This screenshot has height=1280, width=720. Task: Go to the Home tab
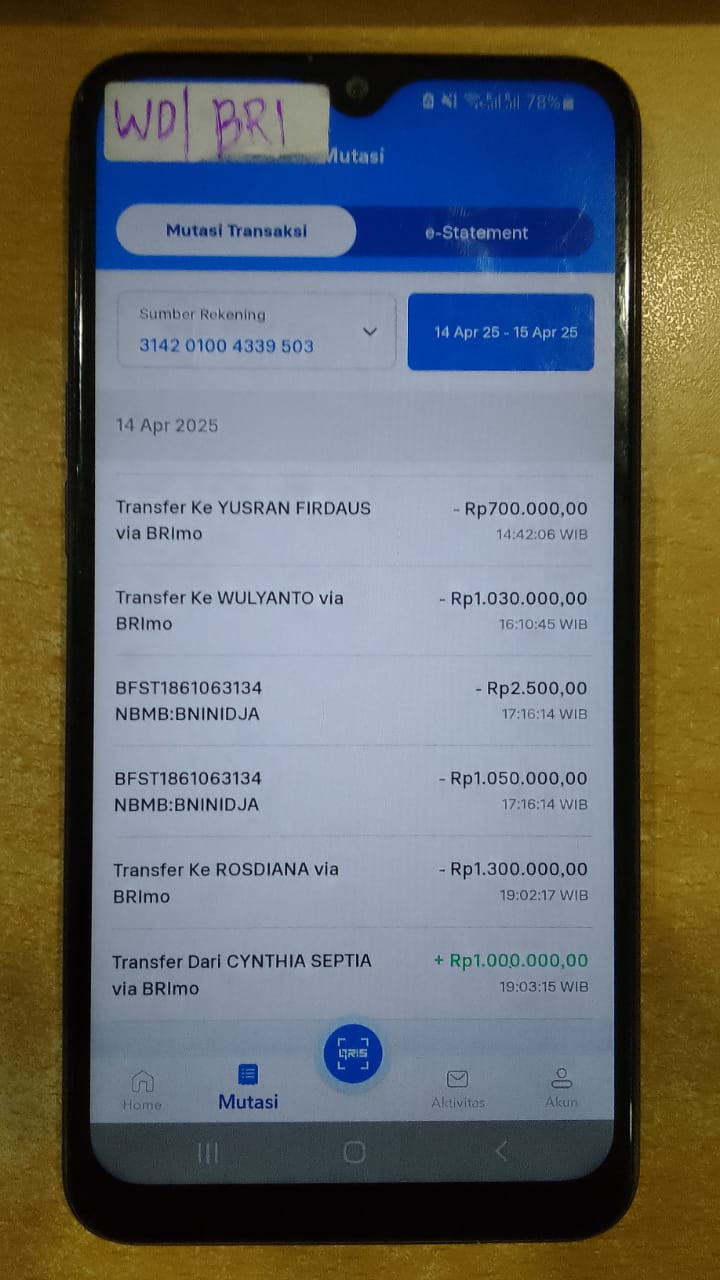(142, 1090)
